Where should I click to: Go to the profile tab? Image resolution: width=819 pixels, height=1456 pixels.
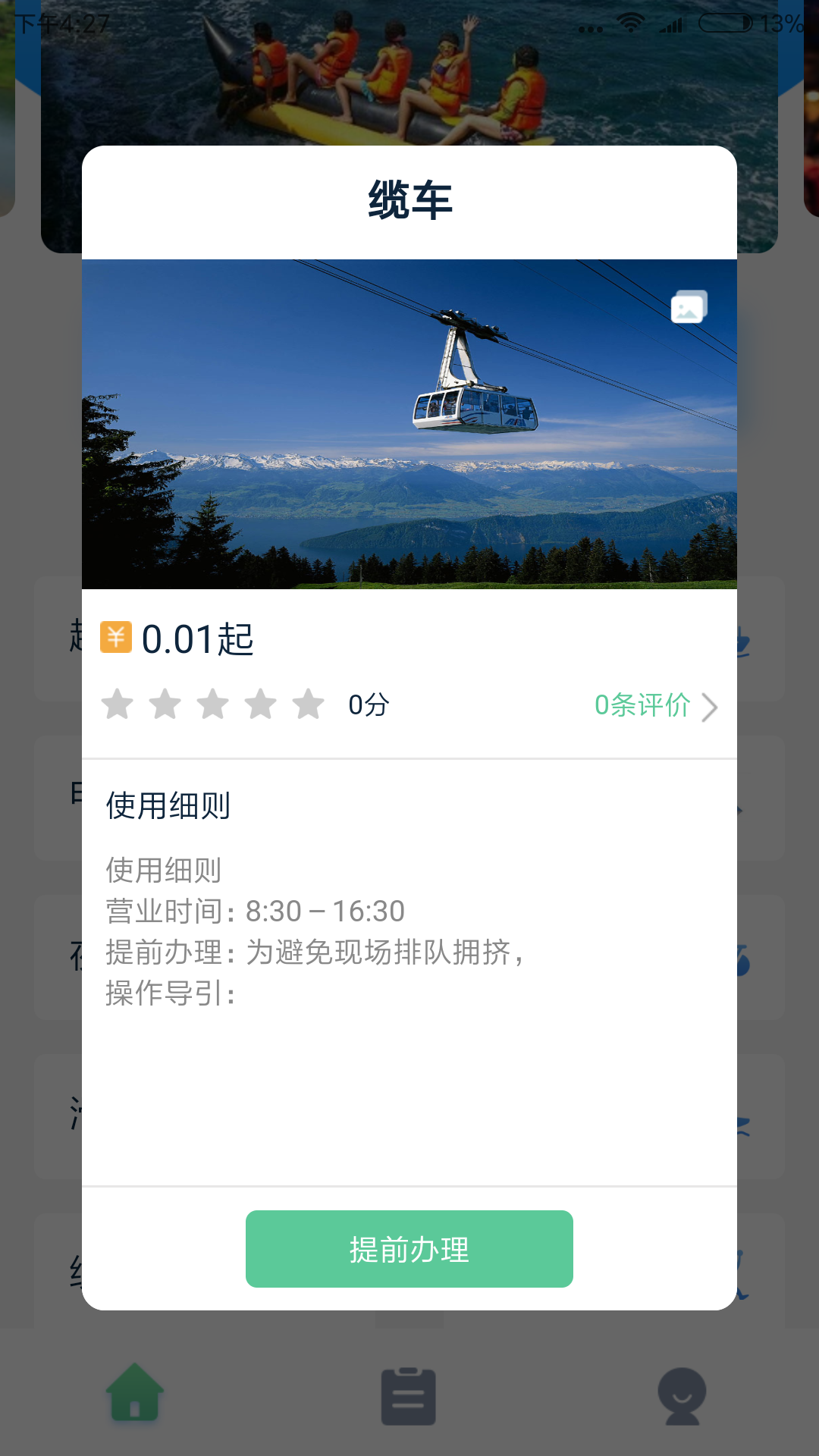(682, 1396)
